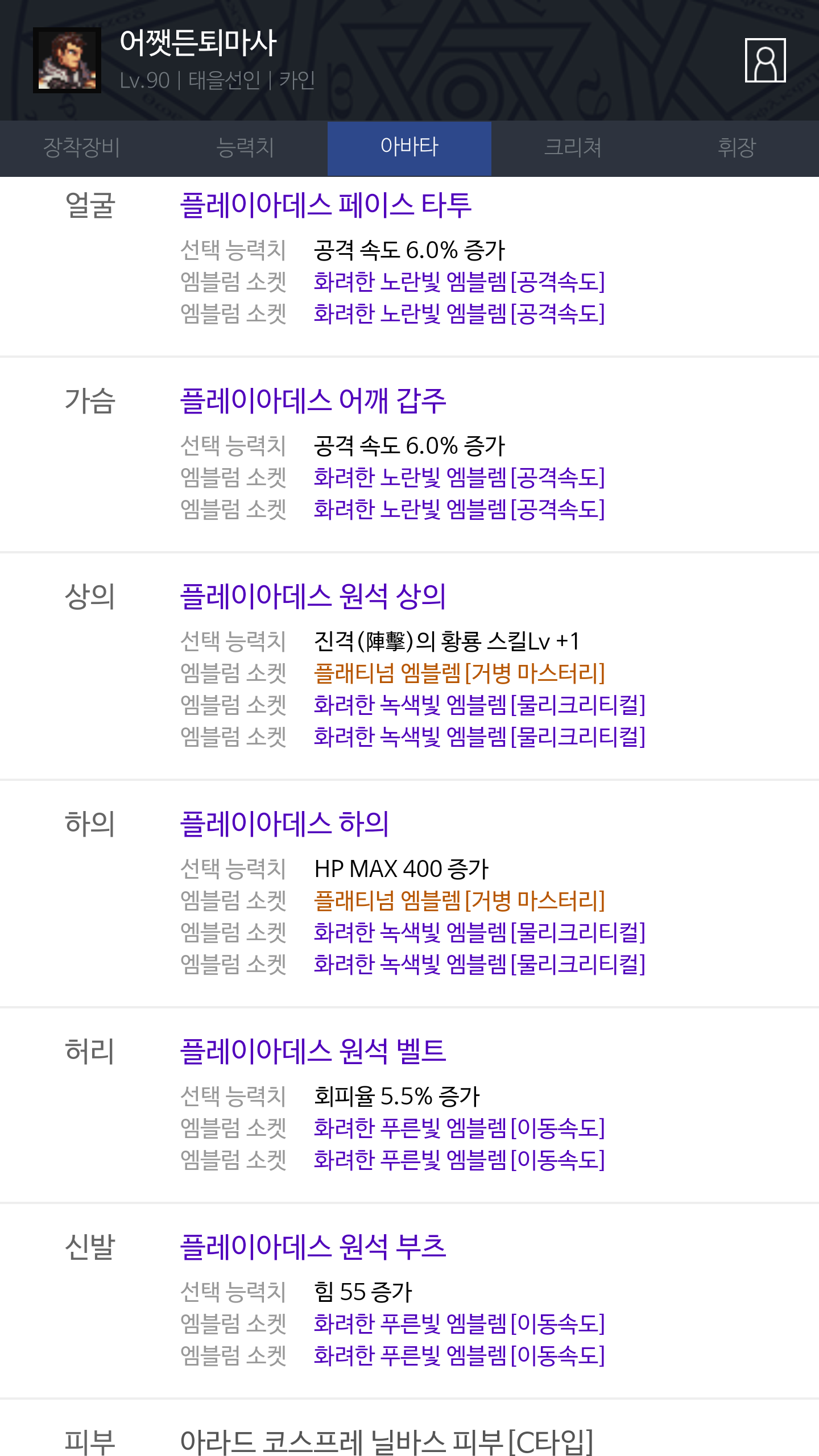819x1456 pixels.
Task: Open 플레이아데스 어깨 갑주 item
Action: tap(313, 400)
